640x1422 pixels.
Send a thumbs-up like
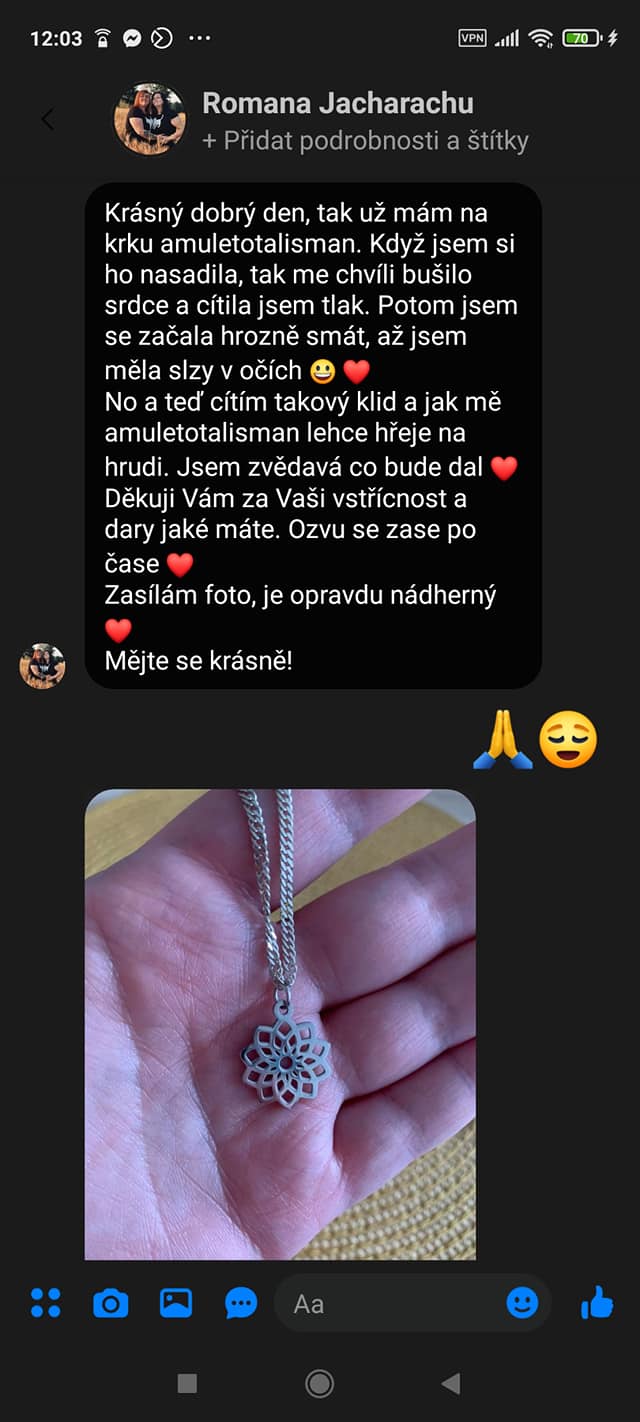point(597,1302)
